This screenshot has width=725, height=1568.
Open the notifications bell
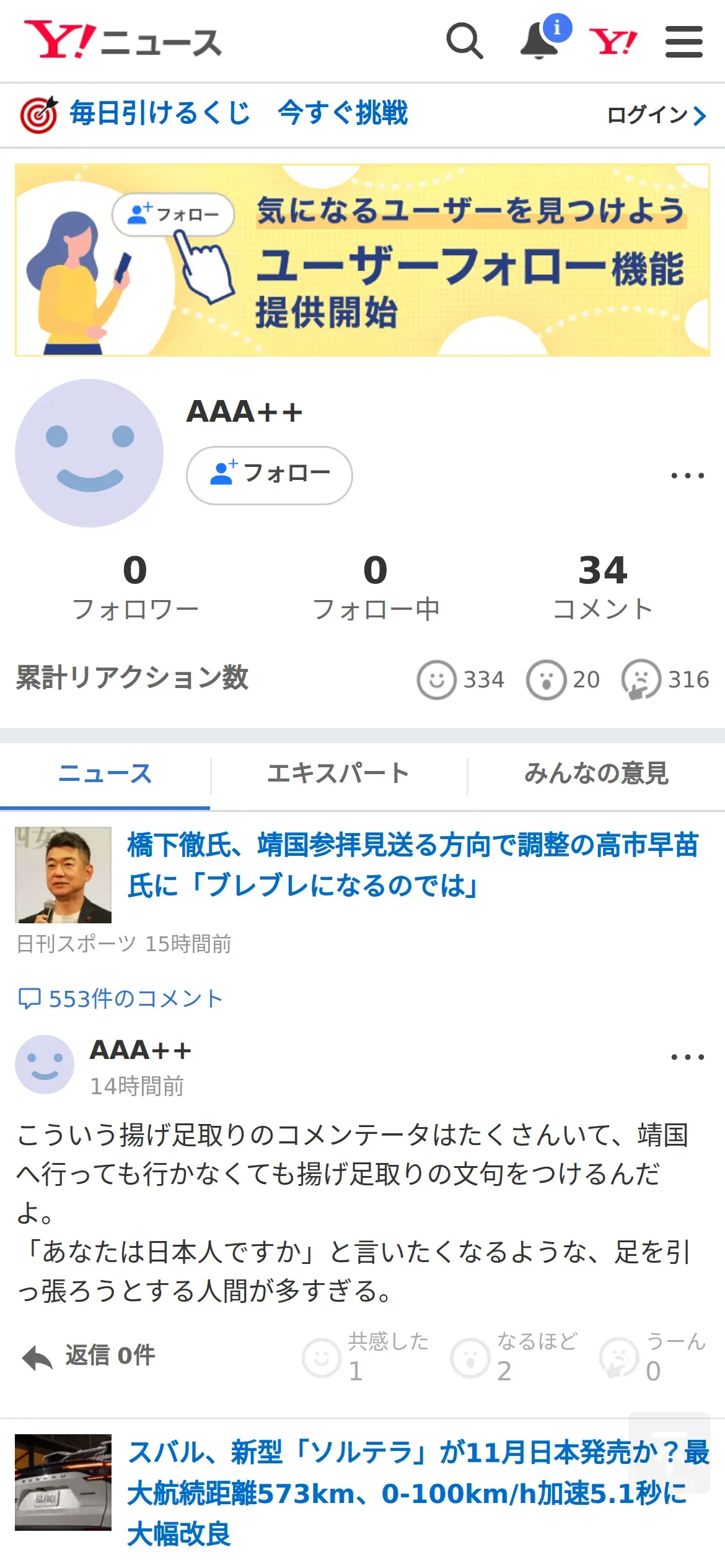(x=539, y=41)
